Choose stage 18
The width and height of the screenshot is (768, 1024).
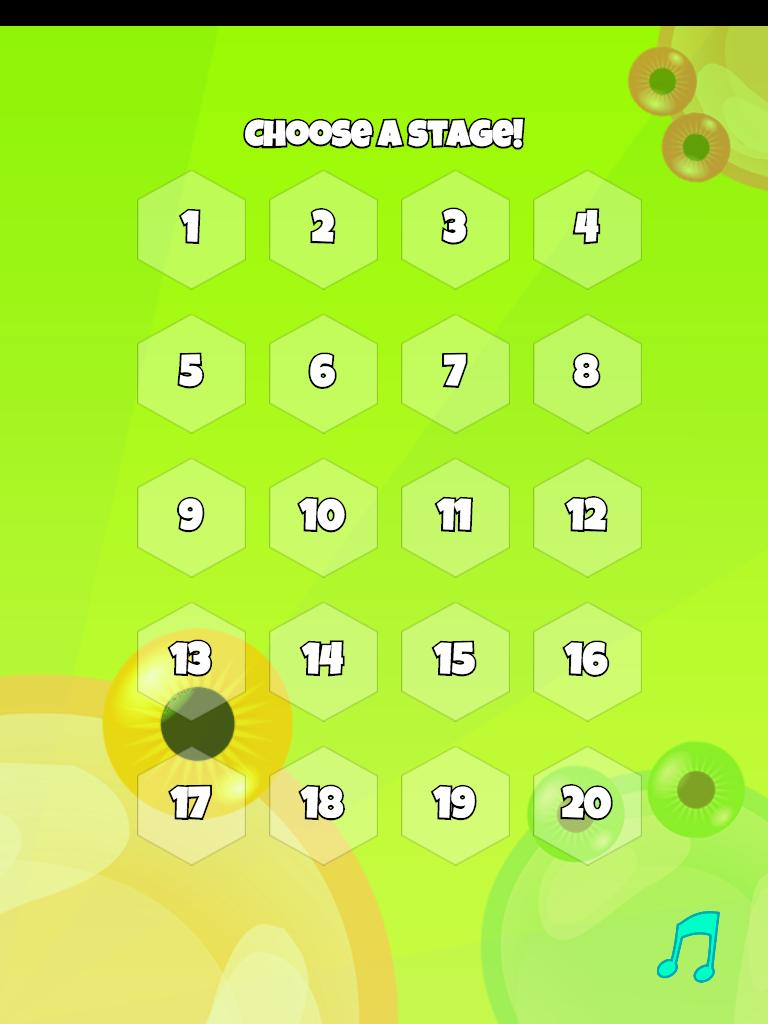[323, 805]
